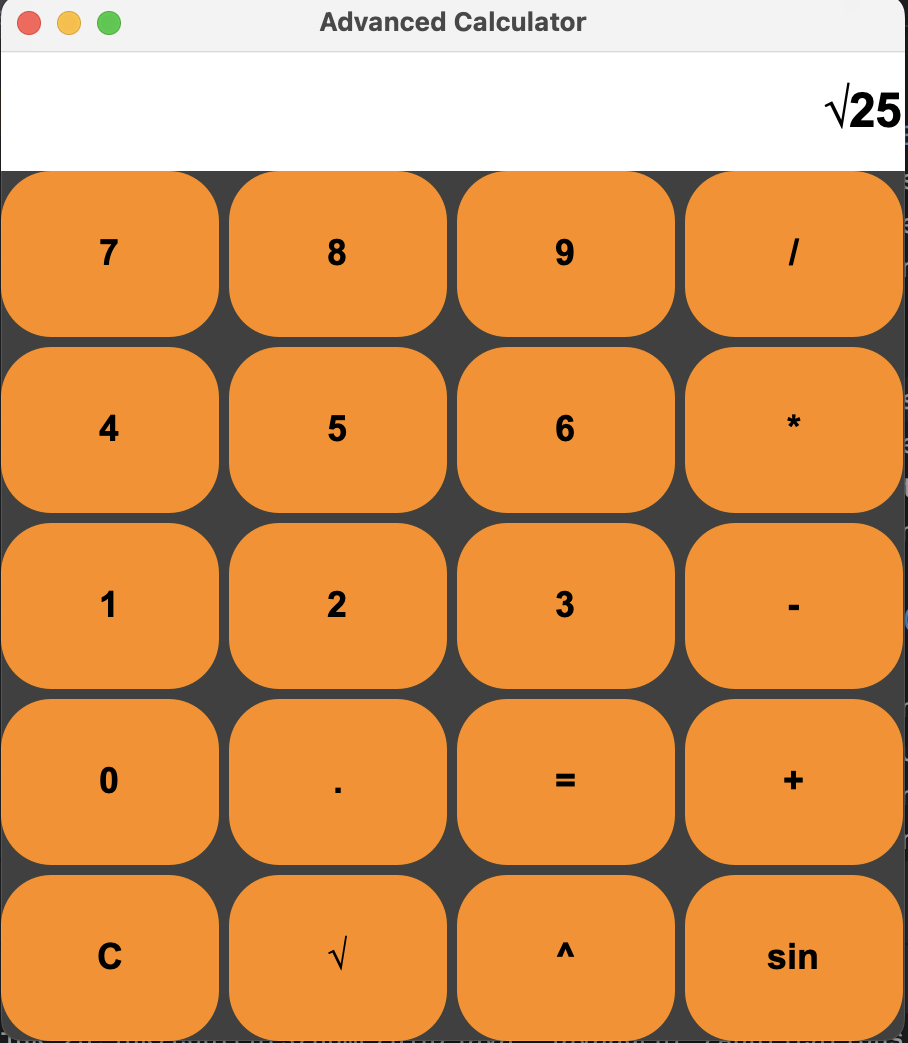
Task: Insert a square root symbol
Action: click(x=337, y=957)
